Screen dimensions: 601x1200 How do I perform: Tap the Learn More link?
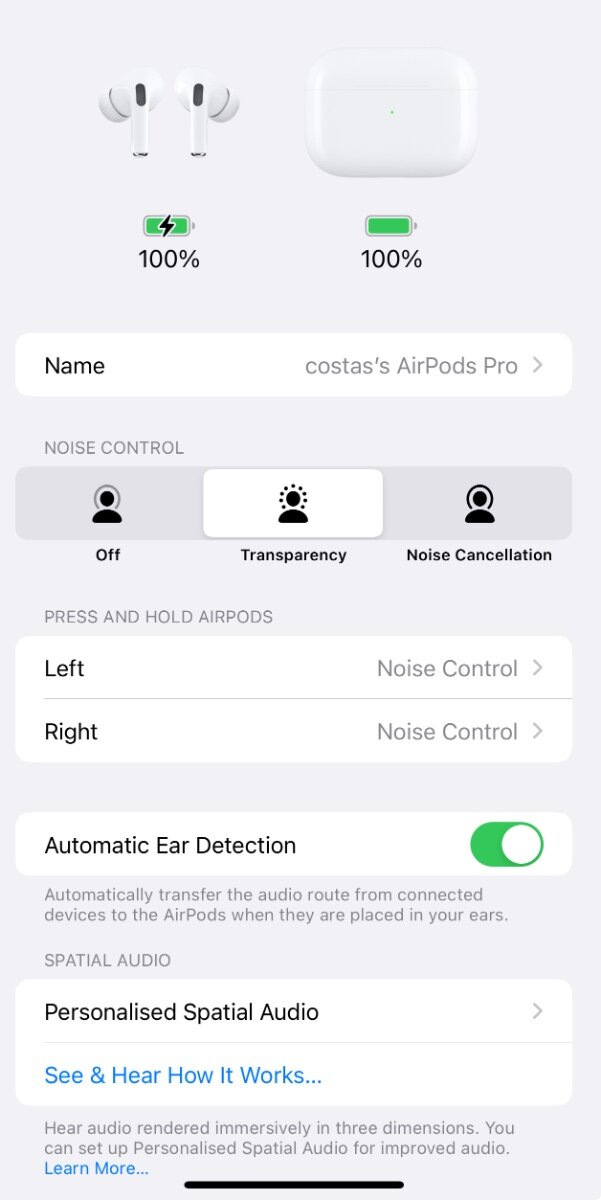point(96,1168)
